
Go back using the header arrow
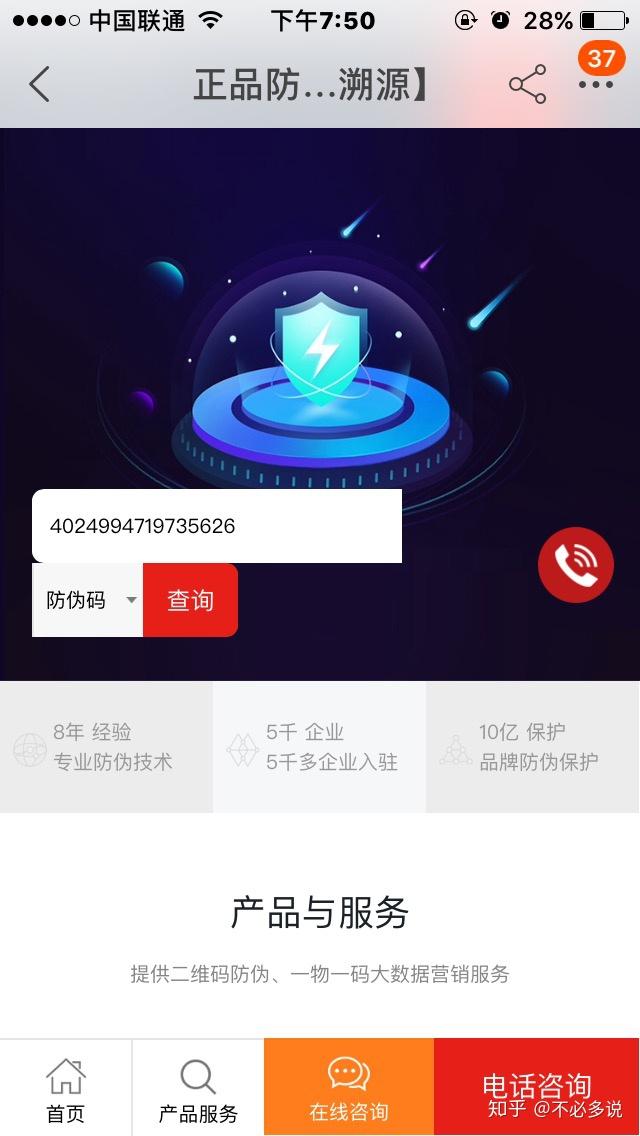[x=39, y=84]
